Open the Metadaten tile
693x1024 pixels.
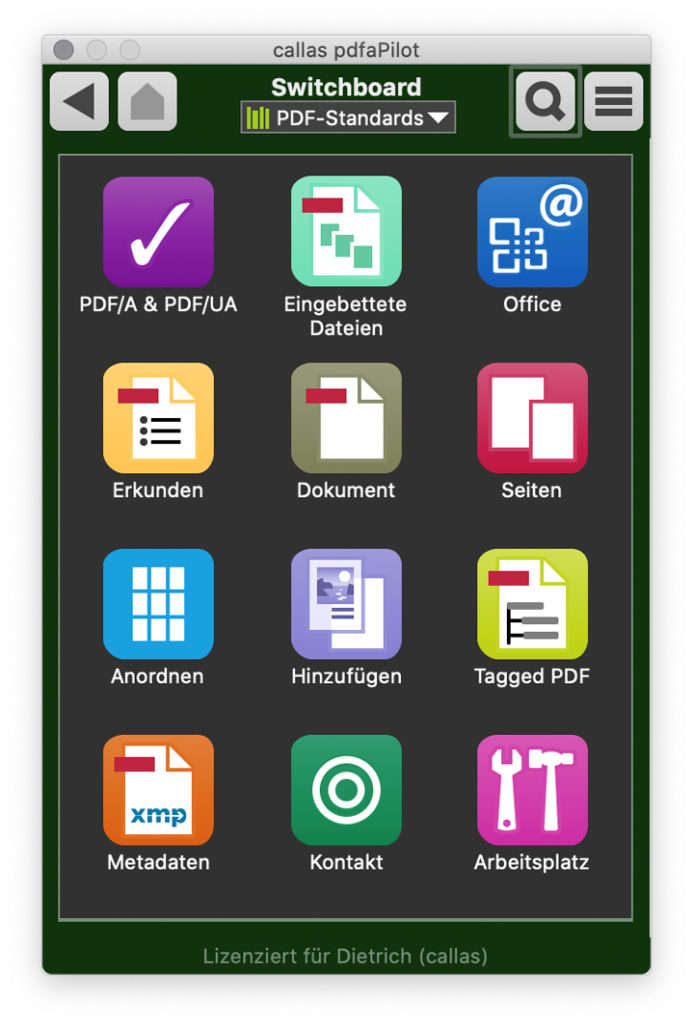click(x=158, y=790)
